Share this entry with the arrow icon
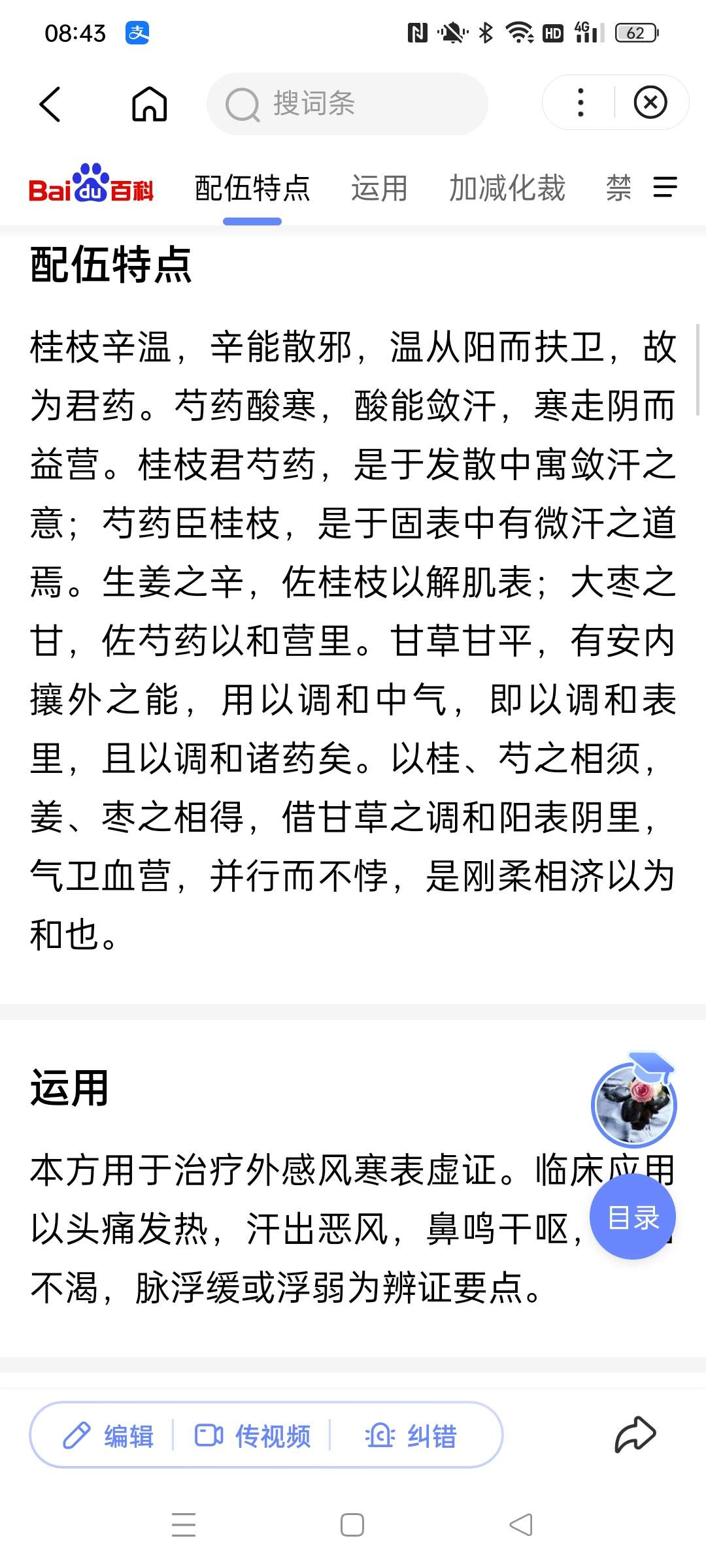The width and height of the screenshot is (706, 1568). [635, 1435]
